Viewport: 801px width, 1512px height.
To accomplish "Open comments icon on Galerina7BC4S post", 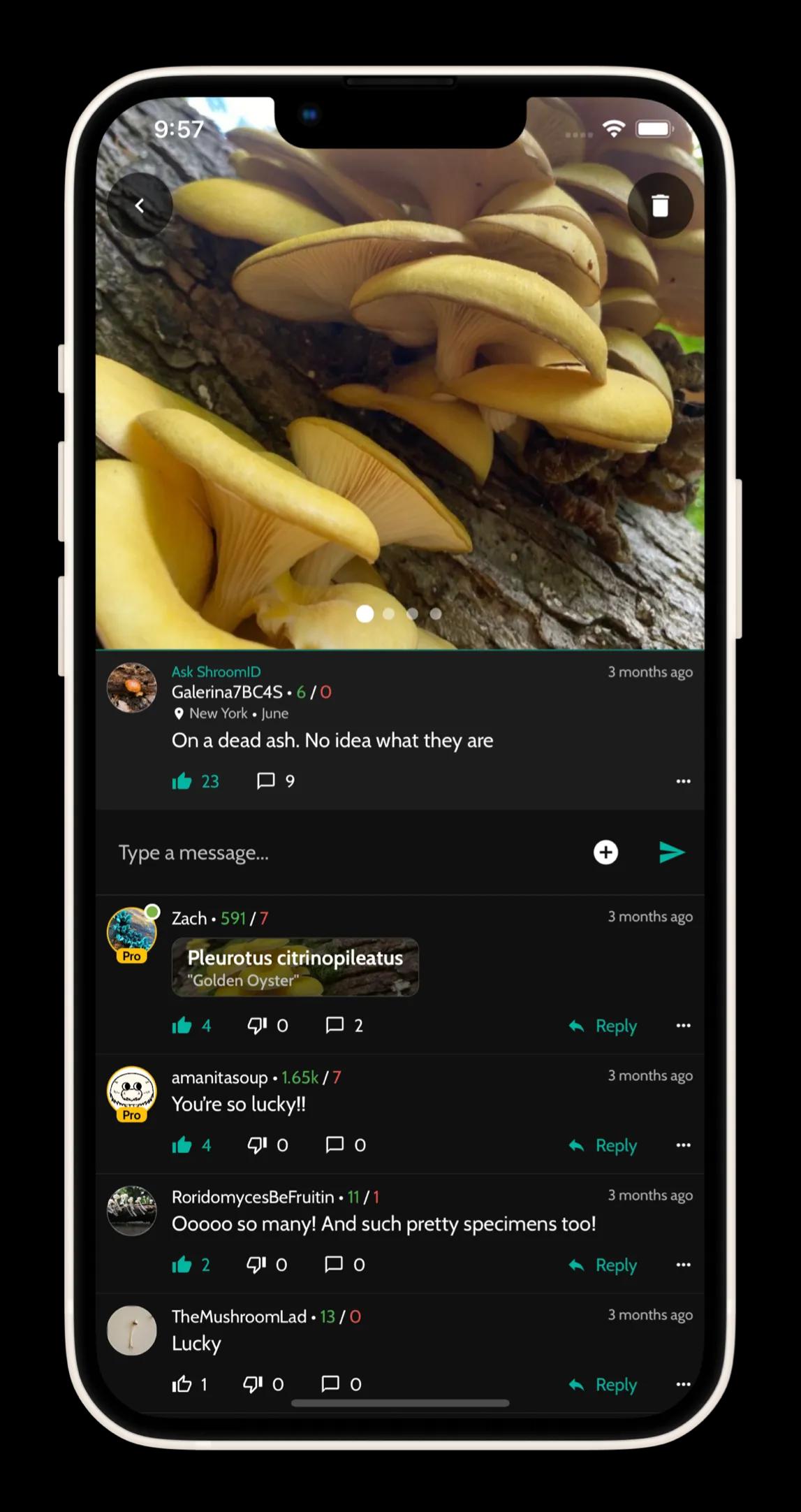I will pos(266,781).
